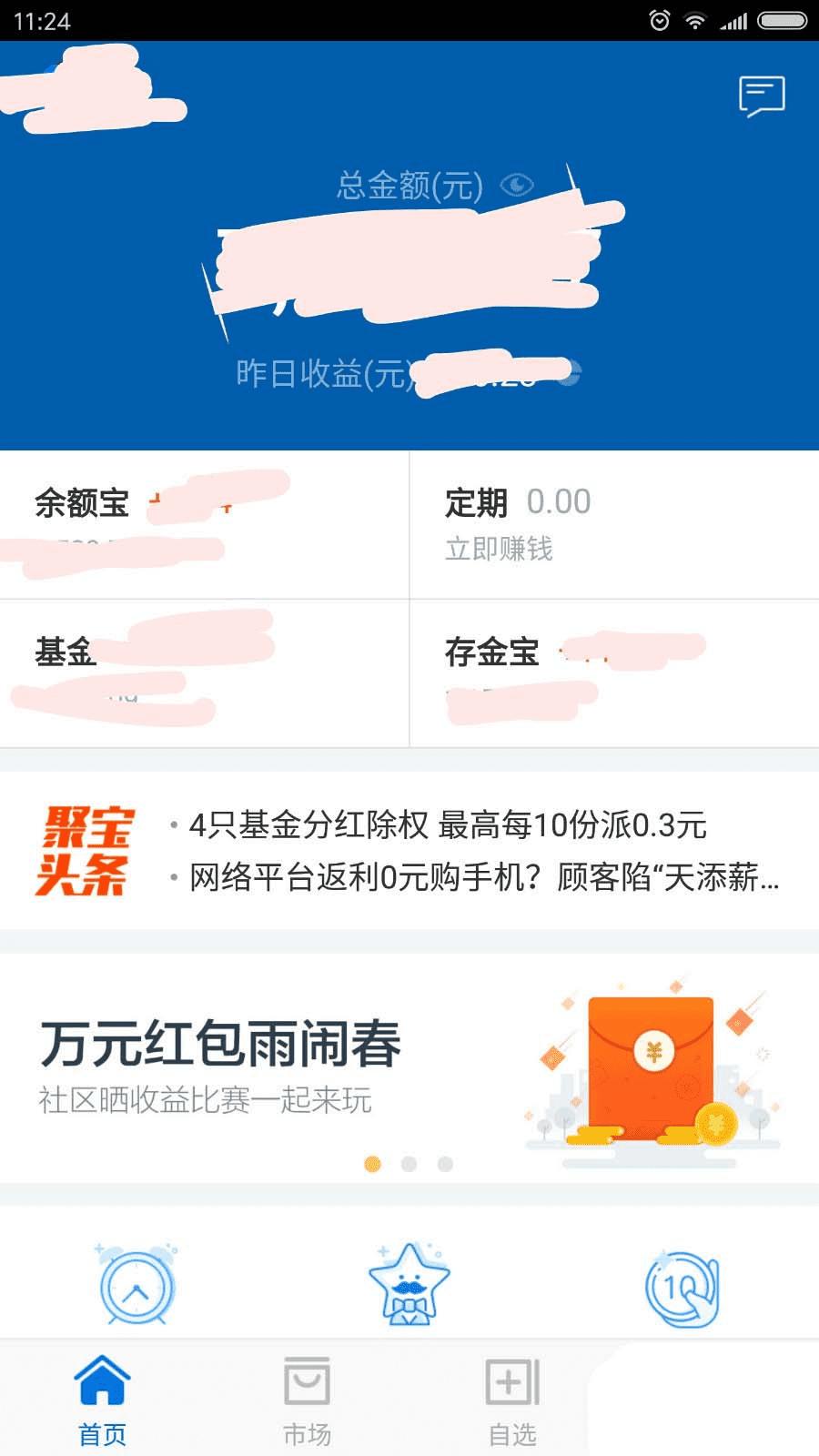Open the 余额宝 card

coord(205,525)
